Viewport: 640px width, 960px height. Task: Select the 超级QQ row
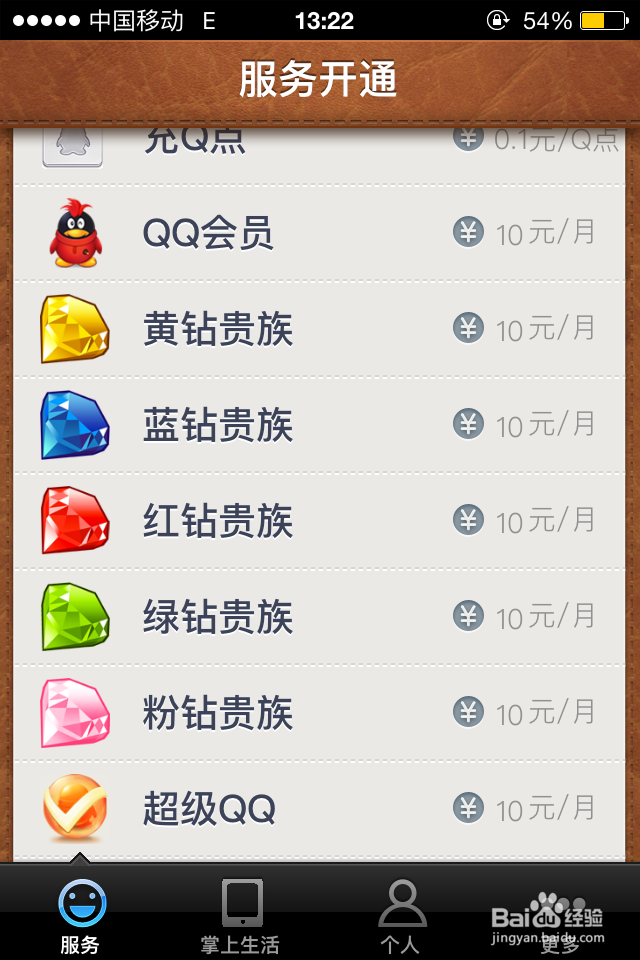320,808
